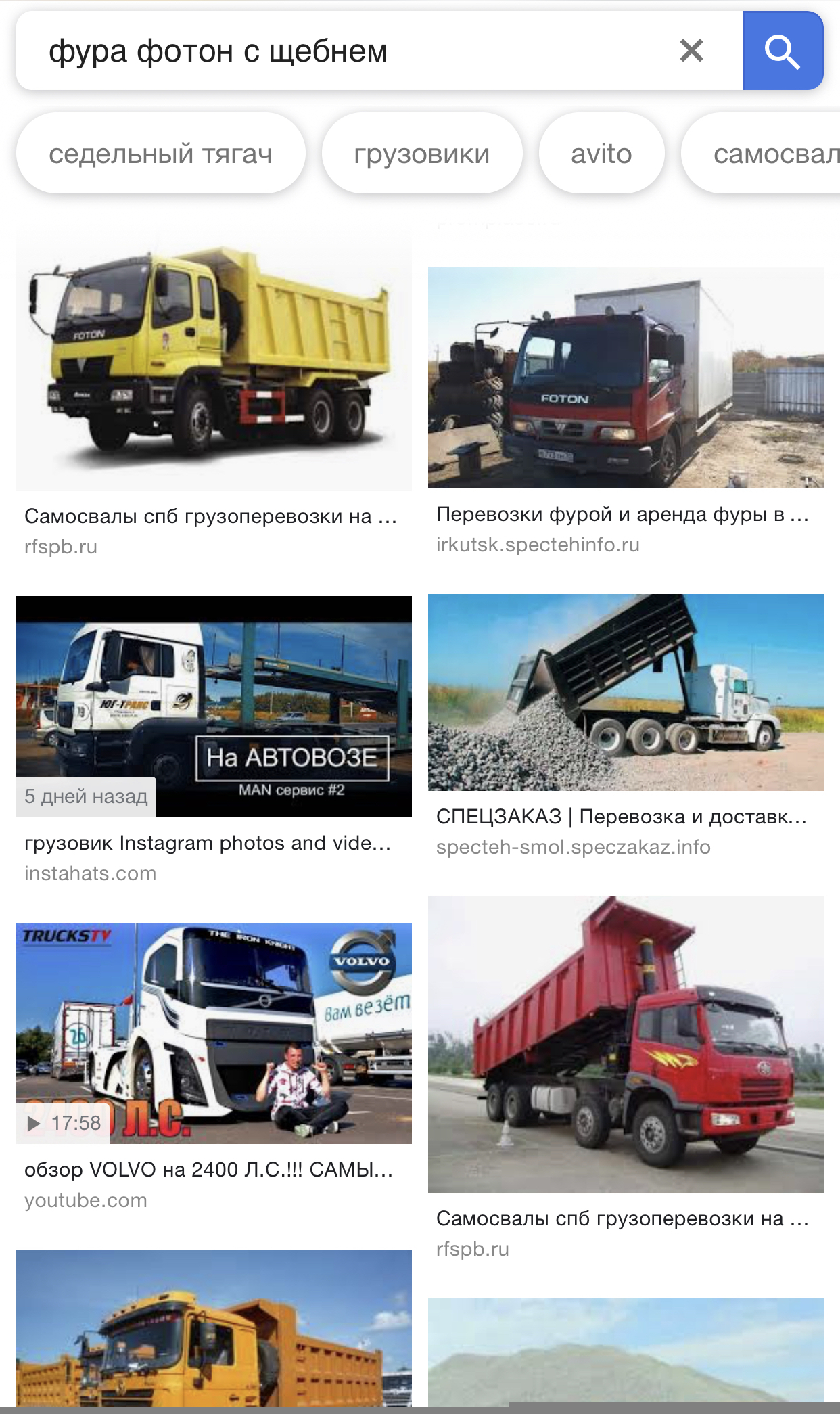Open the VOLVO 2400 Л.С. YouTube video
The width and height of the screenshot is (840, 1414).
(x=214, y=1033)
